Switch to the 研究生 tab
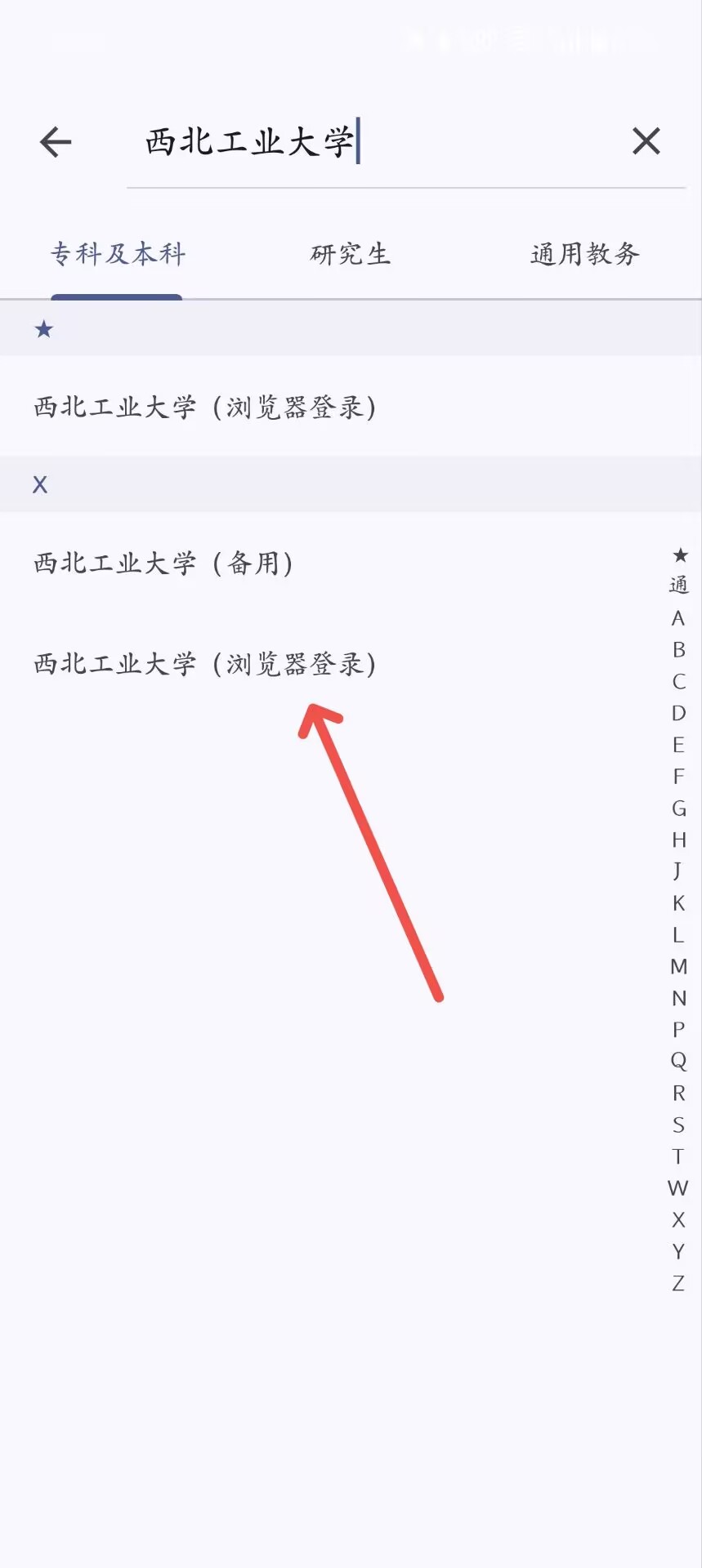Screen dimensions: 702x1568 point(351,254)
